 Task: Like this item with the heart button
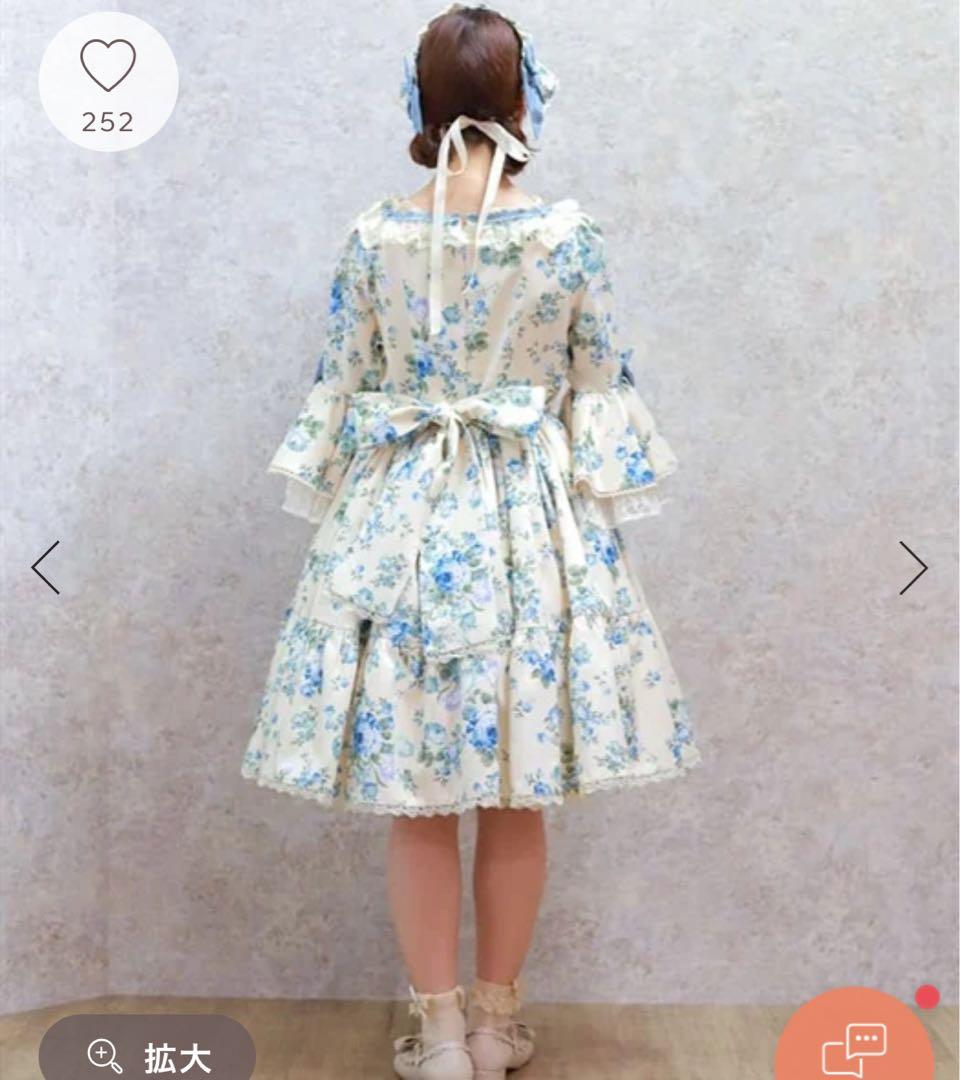coord(108,82)
